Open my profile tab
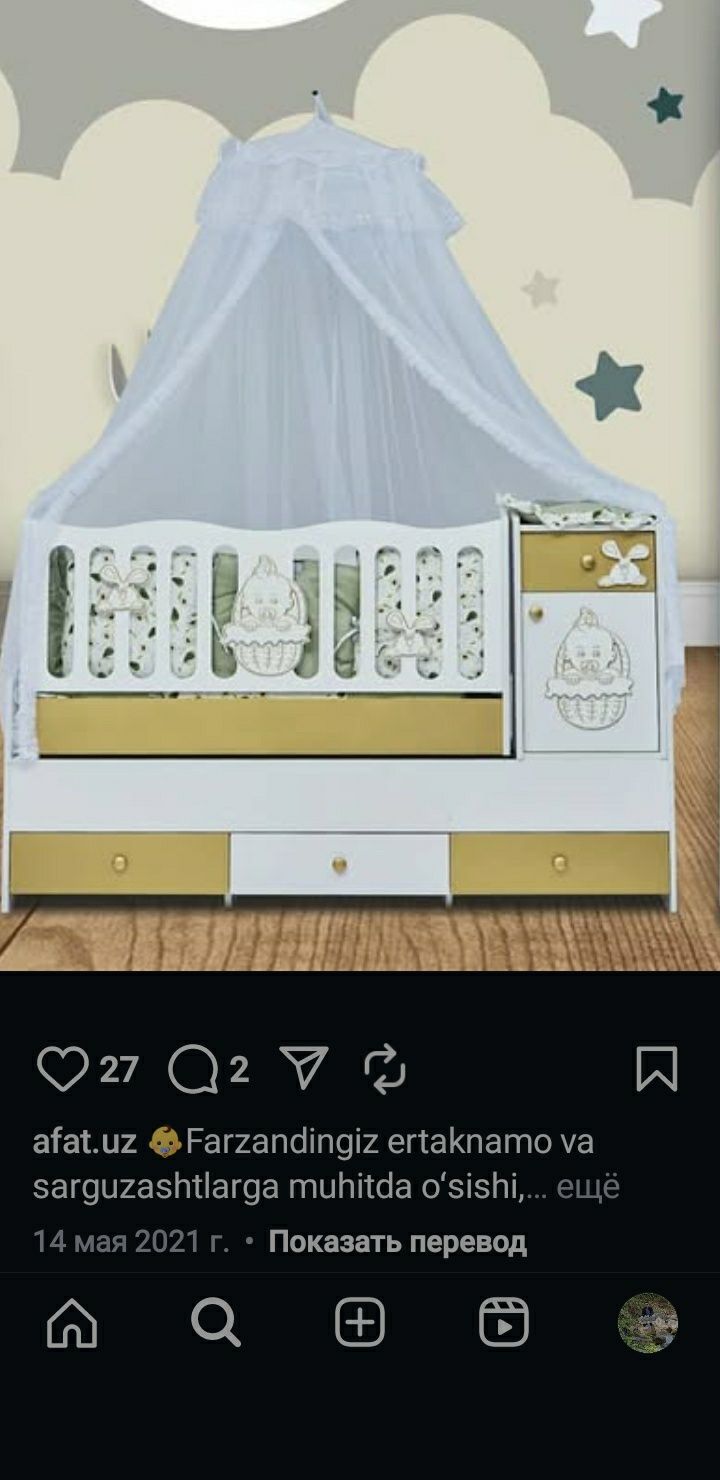Viewport: 720px width, 1480px height. (x=648, y=1323)
